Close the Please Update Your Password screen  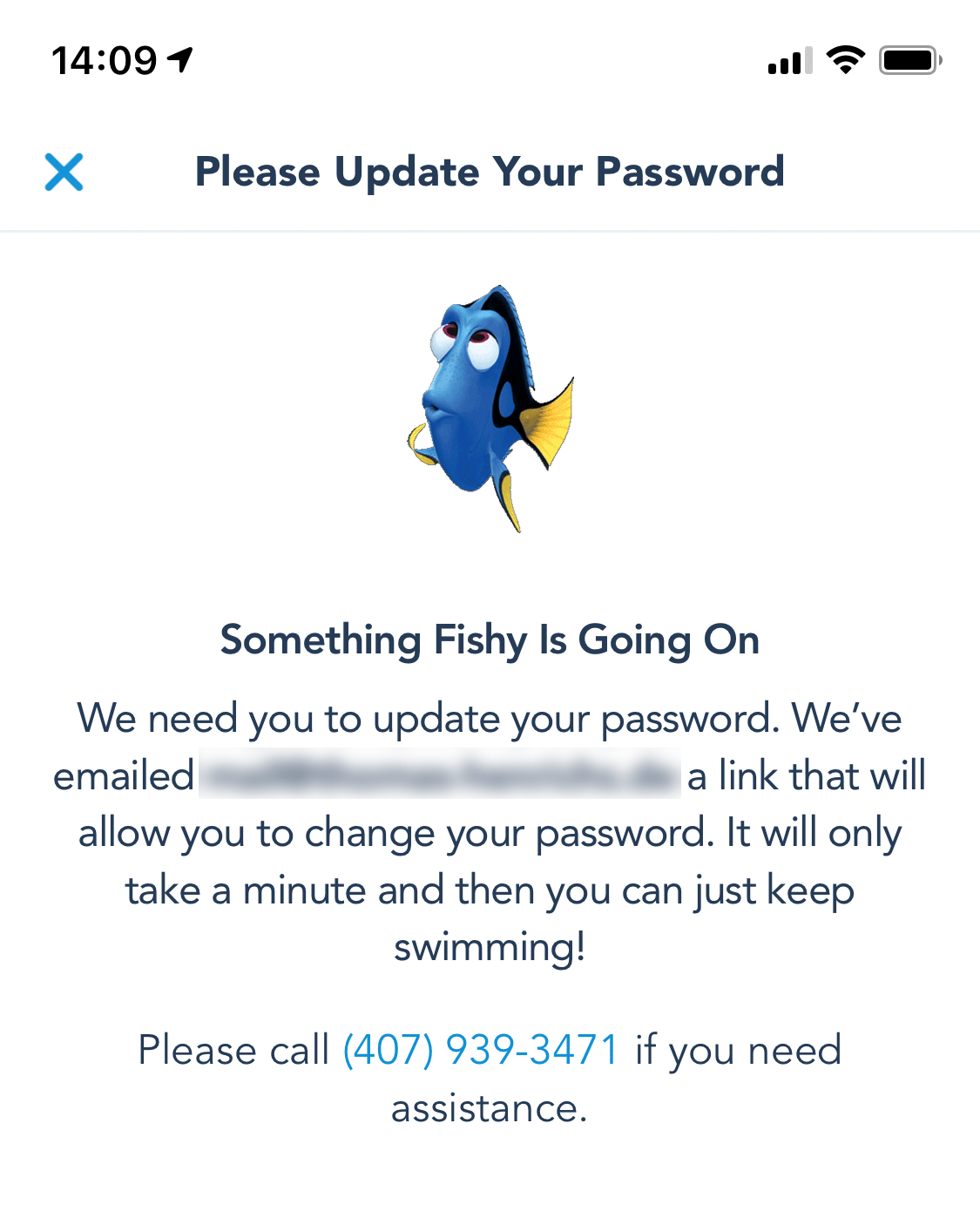click(x=64, y=172)
